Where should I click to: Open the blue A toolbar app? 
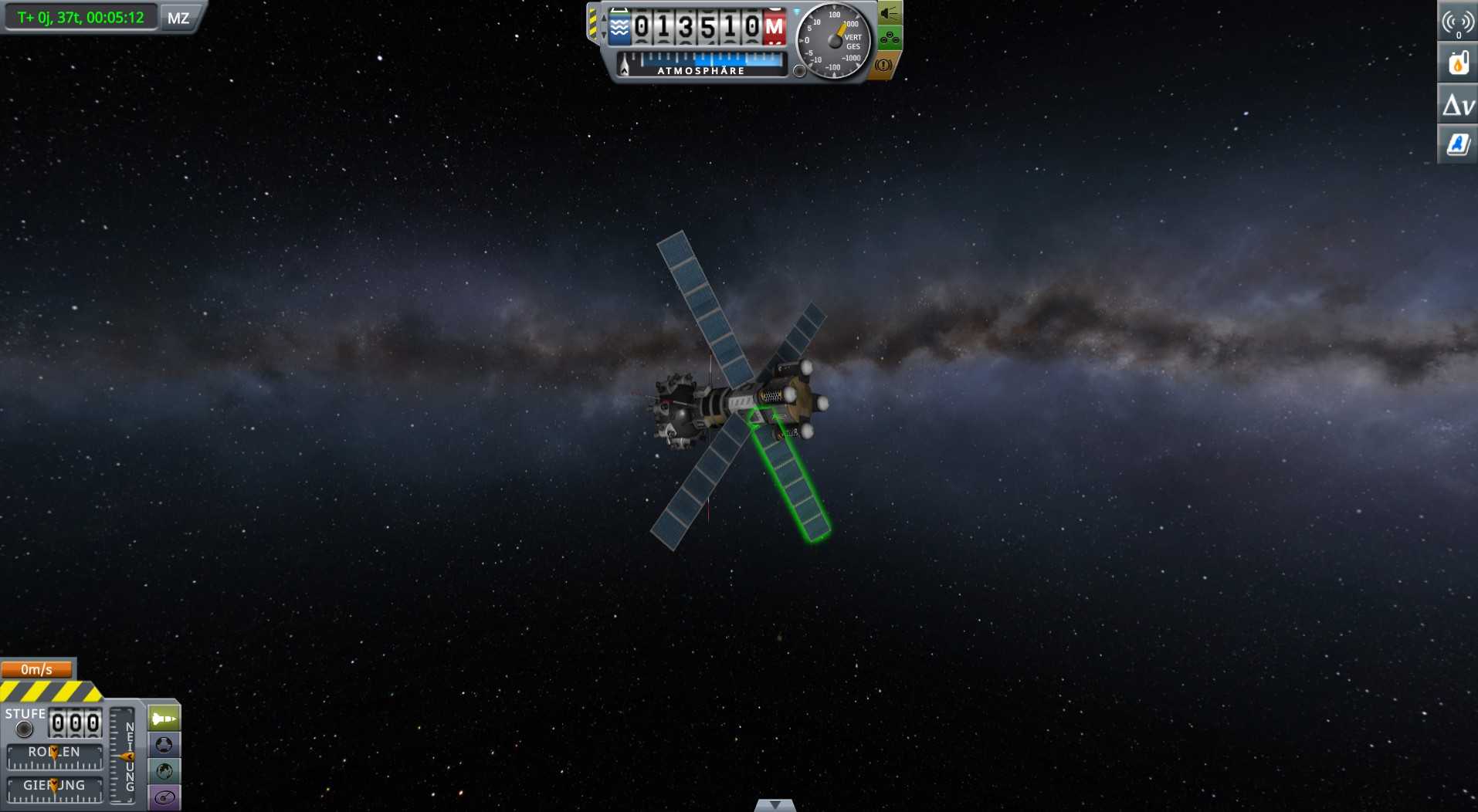(1457, 144)
